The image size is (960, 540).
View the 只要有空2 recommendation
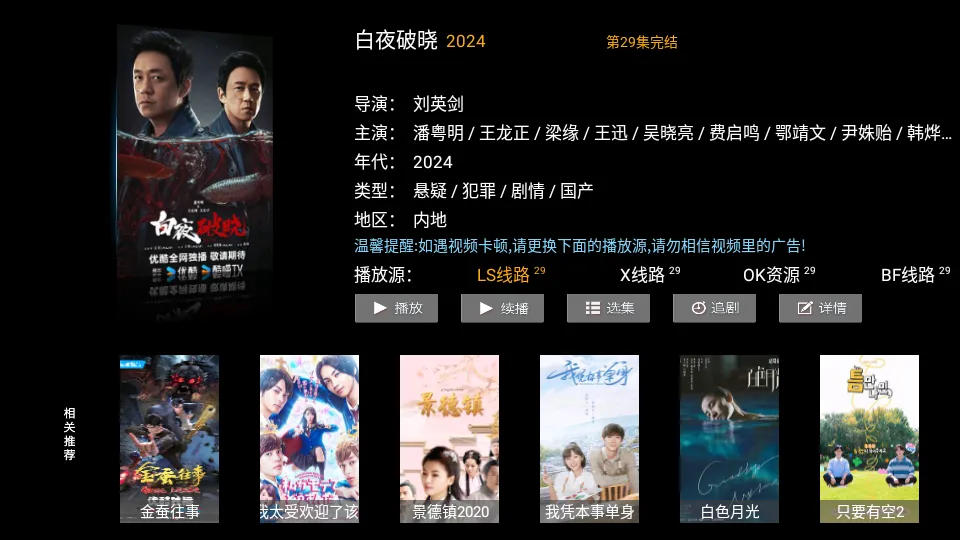point(869,439)
